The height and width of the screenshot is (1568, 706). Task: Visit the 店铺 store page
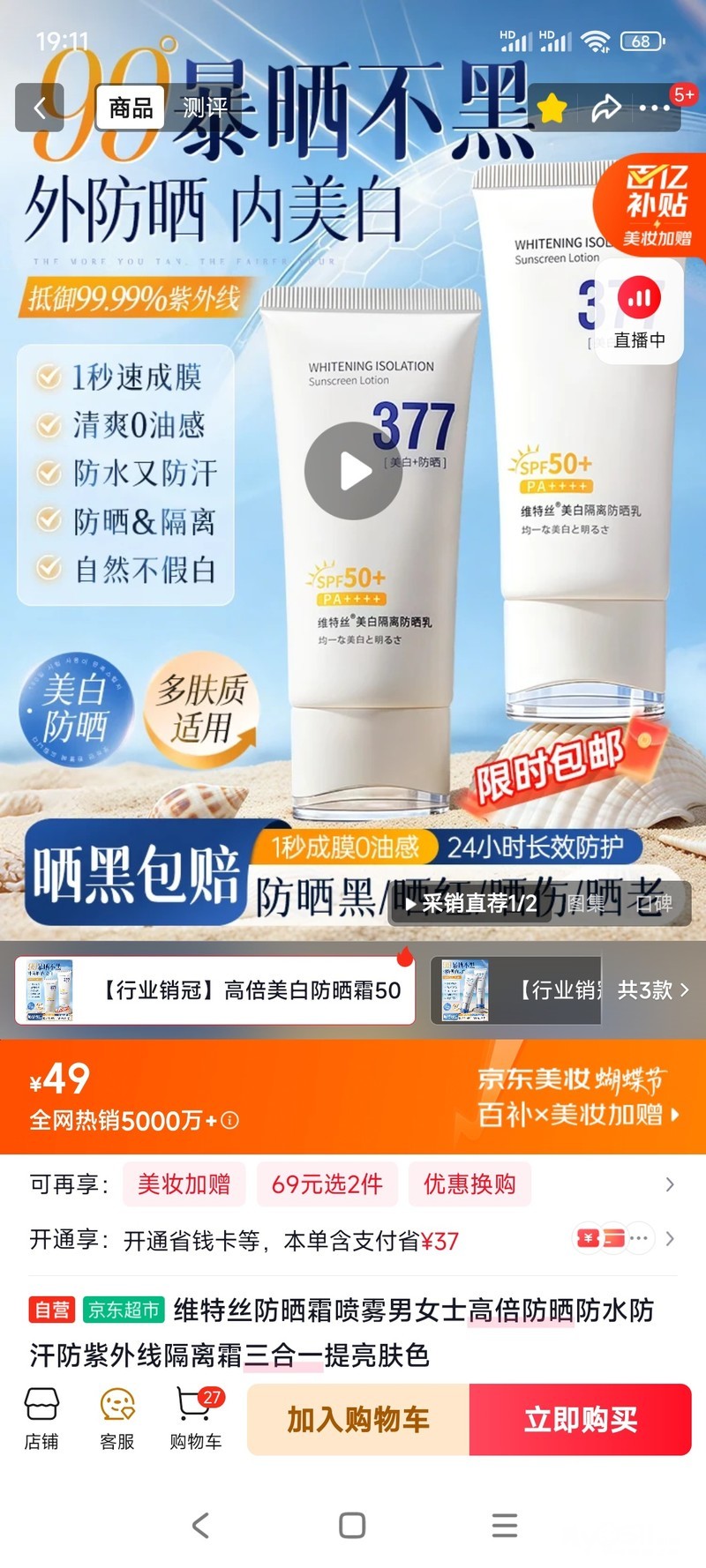pos(41,1418)
